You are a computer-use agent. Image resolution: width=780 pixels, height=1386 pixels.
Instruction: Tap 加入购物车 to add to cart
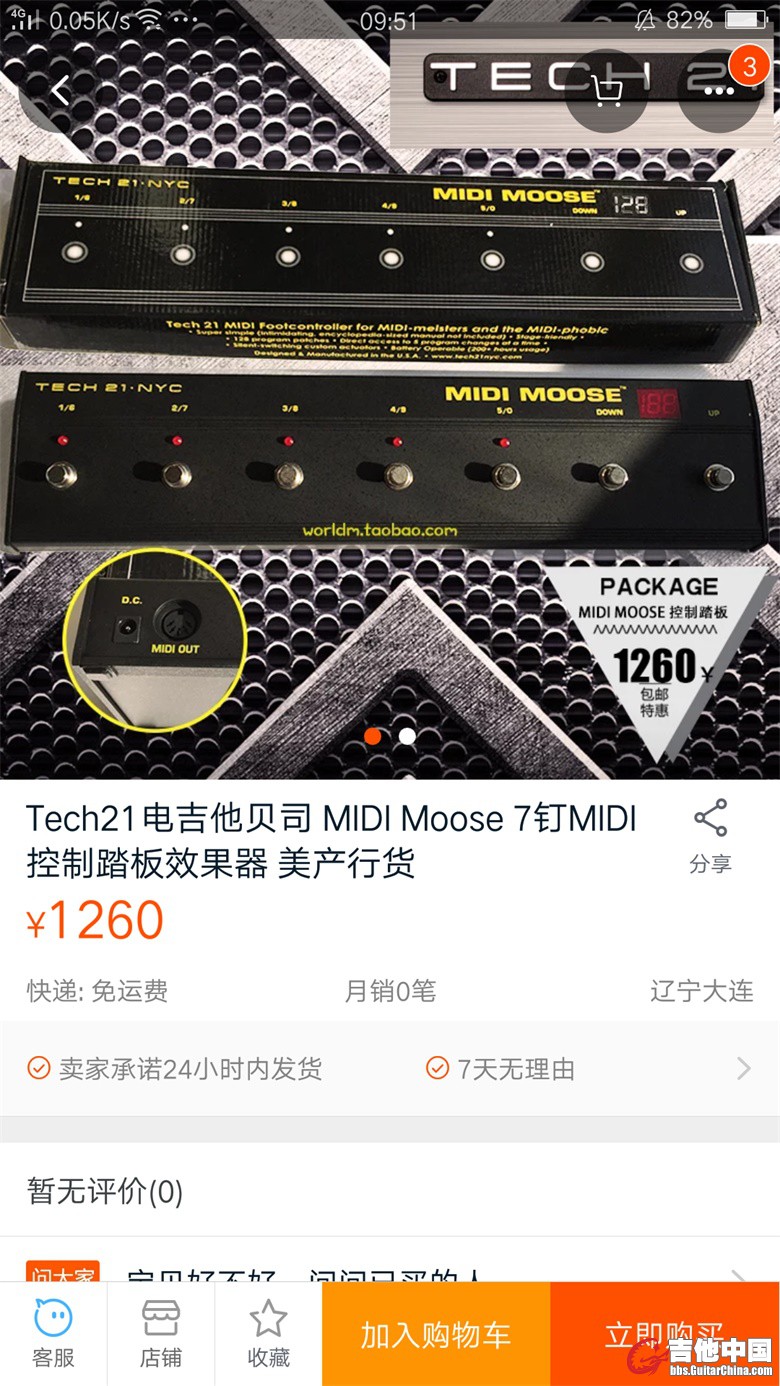click(x=436, y=1334)
